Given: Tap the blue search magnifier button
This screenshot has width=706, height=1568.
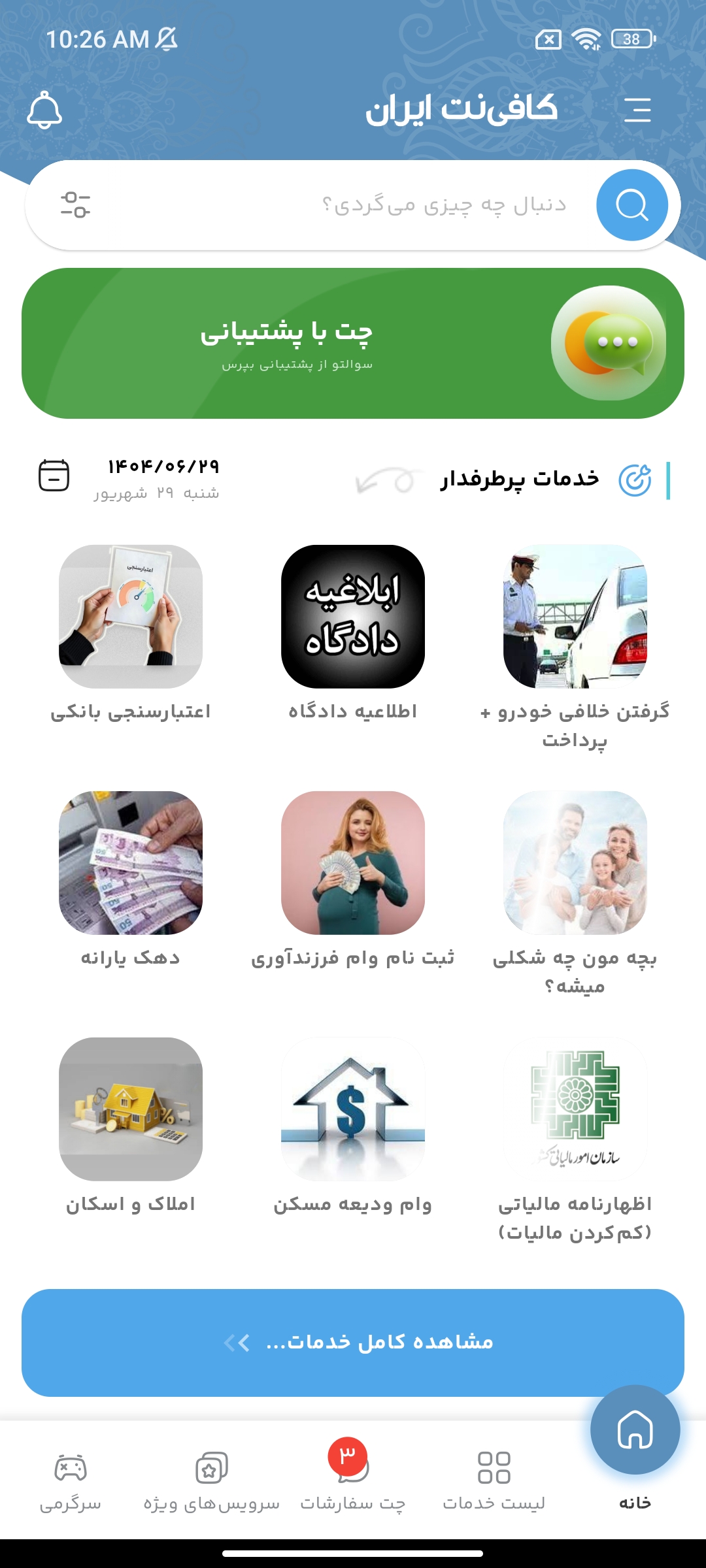Looking at the screenshot, I should click(631, 205).
